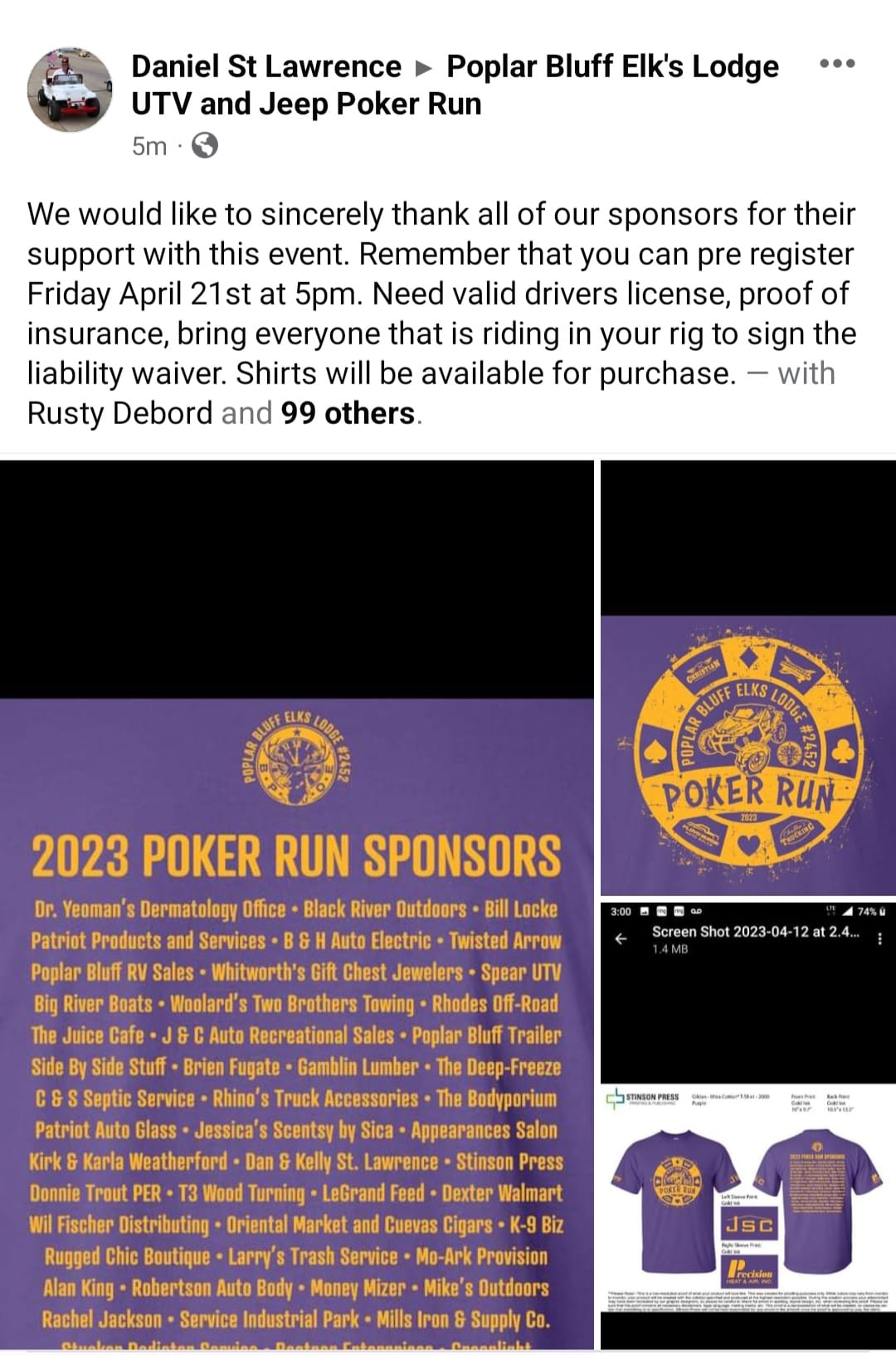Open the Stinson Press shirt proof photo
The height and width of the screenshot is (1355, 896).
click(748, 1195)
